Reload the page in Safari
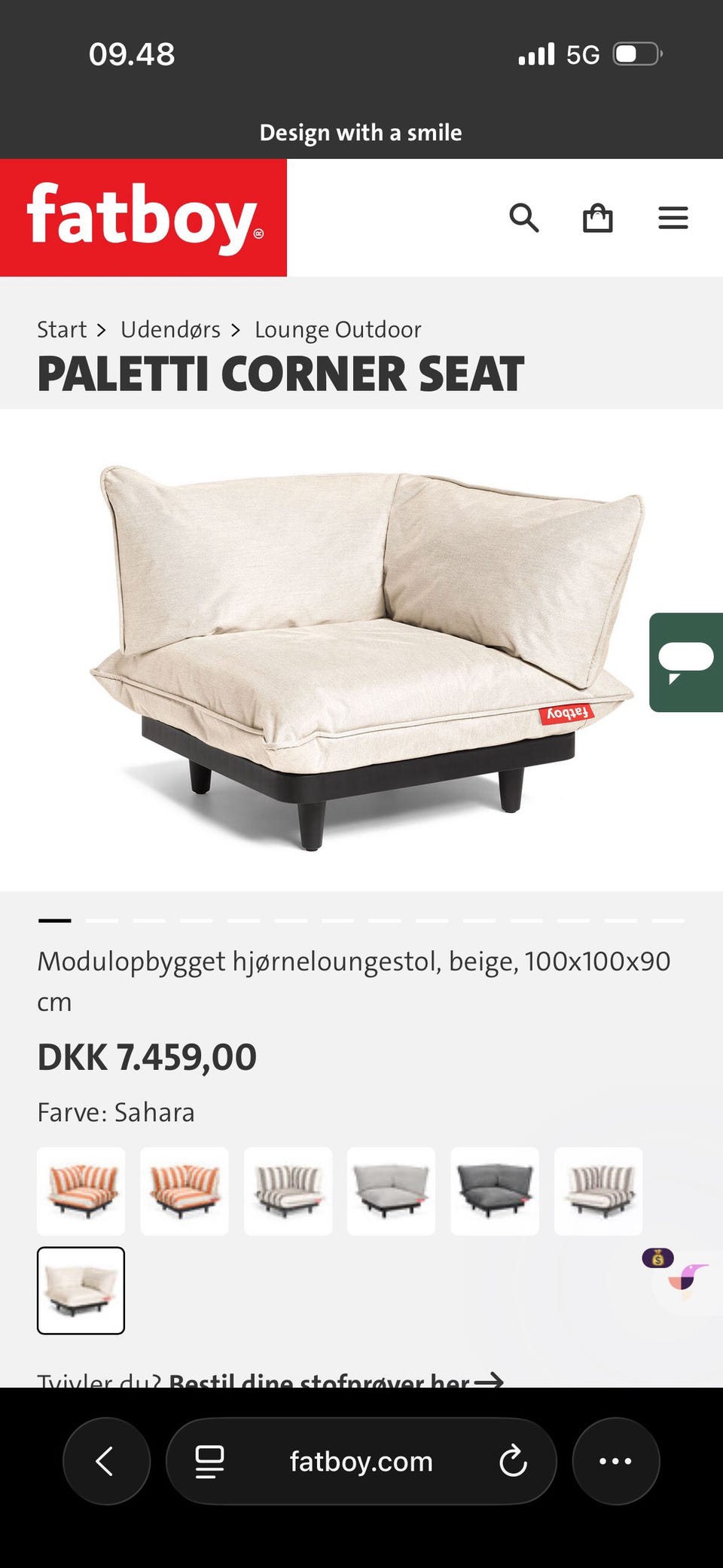Screen dimensions: 723x1568 (x=514, y=1460)
